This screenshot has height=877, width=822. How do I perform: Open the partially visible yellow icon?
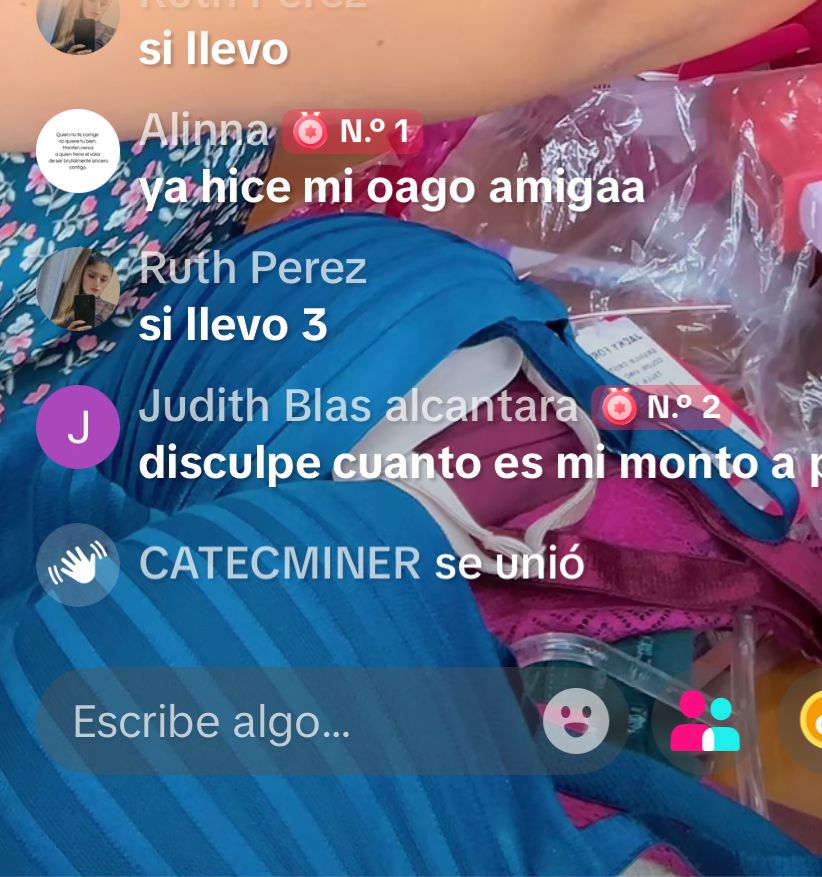[808, 720]
